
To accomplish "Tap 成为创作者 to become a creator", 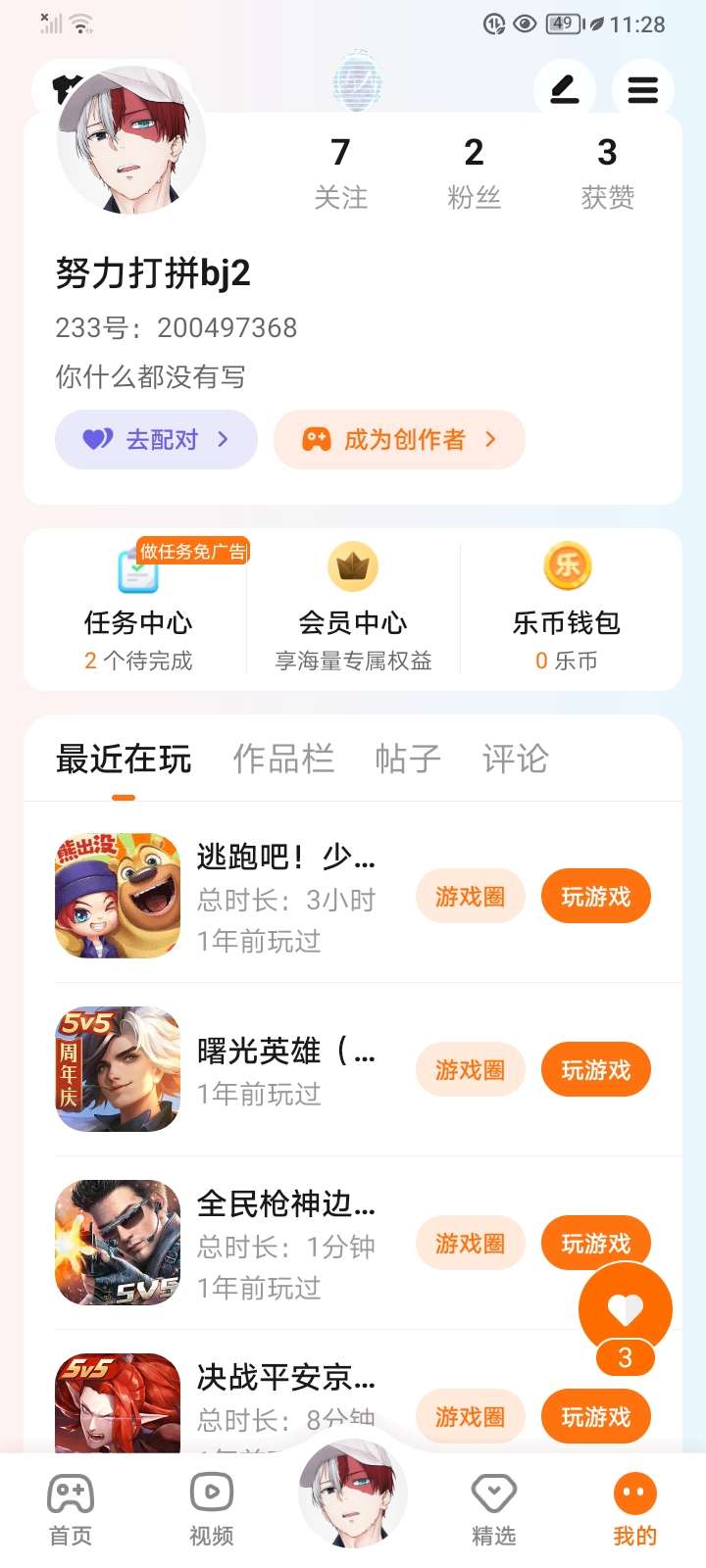I will point(399,439).
